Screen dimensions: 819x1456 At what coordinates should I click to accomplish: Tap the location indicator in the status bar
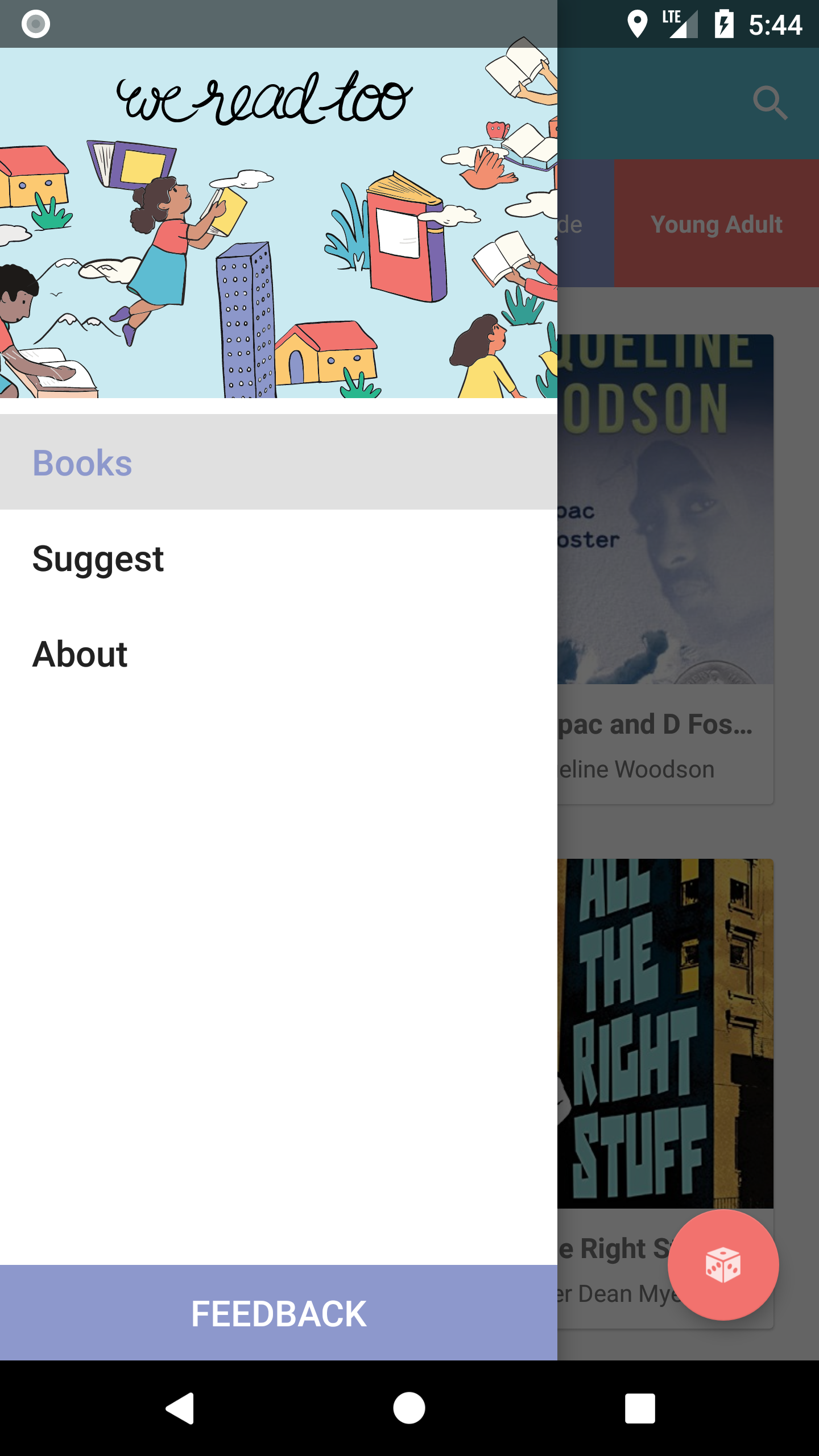point(638,24)
